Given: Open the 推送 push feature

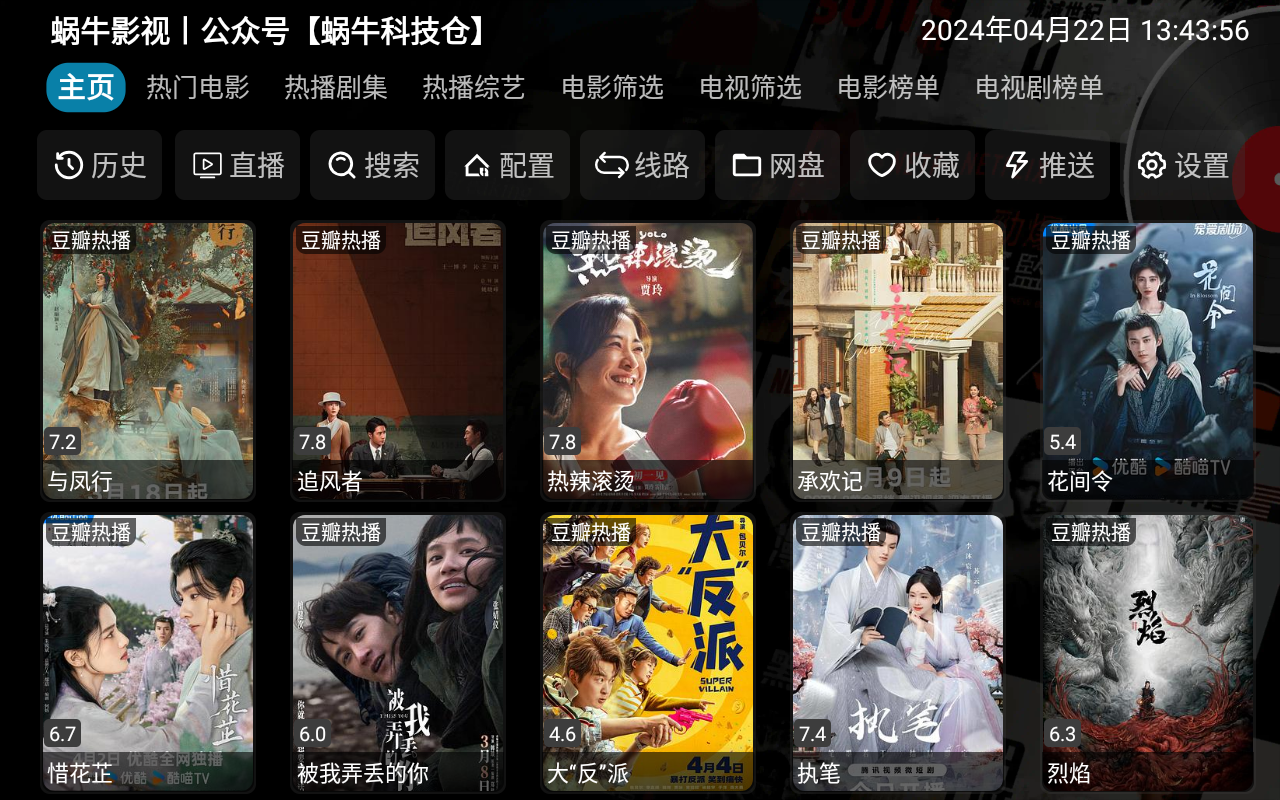Looking at the screenshot, I should [x=1048, y=165].
